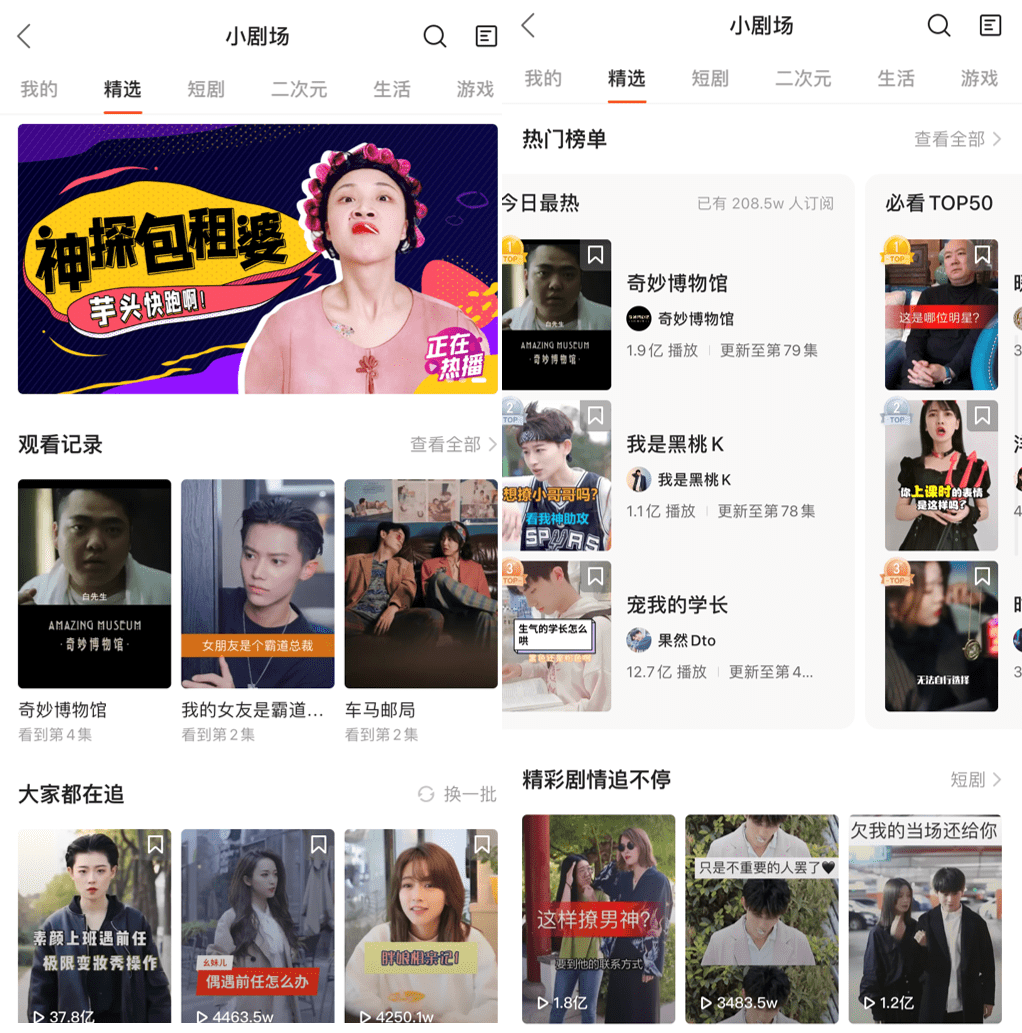Bookmark 我是黑桃K in the hot list

[596, 416]
